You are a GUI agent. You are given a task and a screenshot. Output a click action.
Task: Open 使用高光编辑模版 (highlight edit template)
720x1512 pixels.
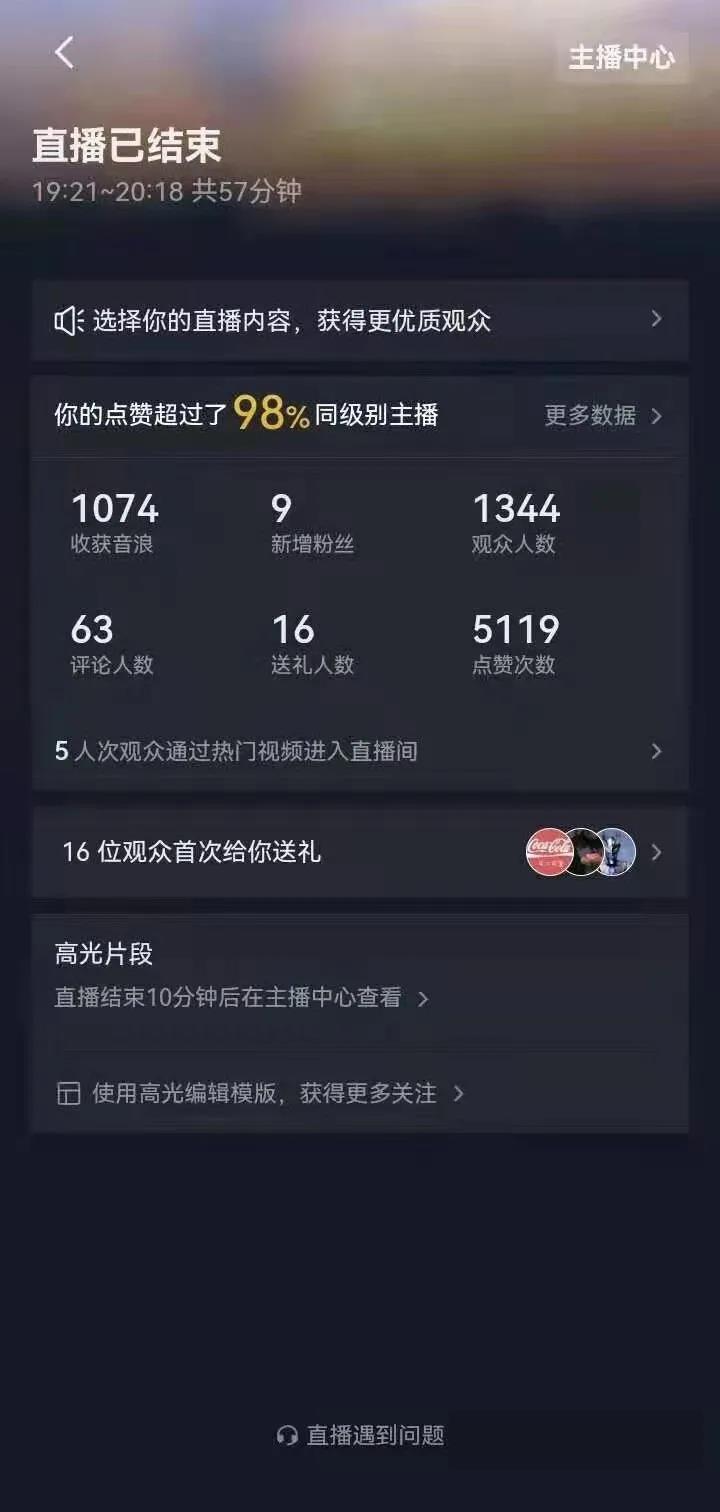coord(262,1093)
